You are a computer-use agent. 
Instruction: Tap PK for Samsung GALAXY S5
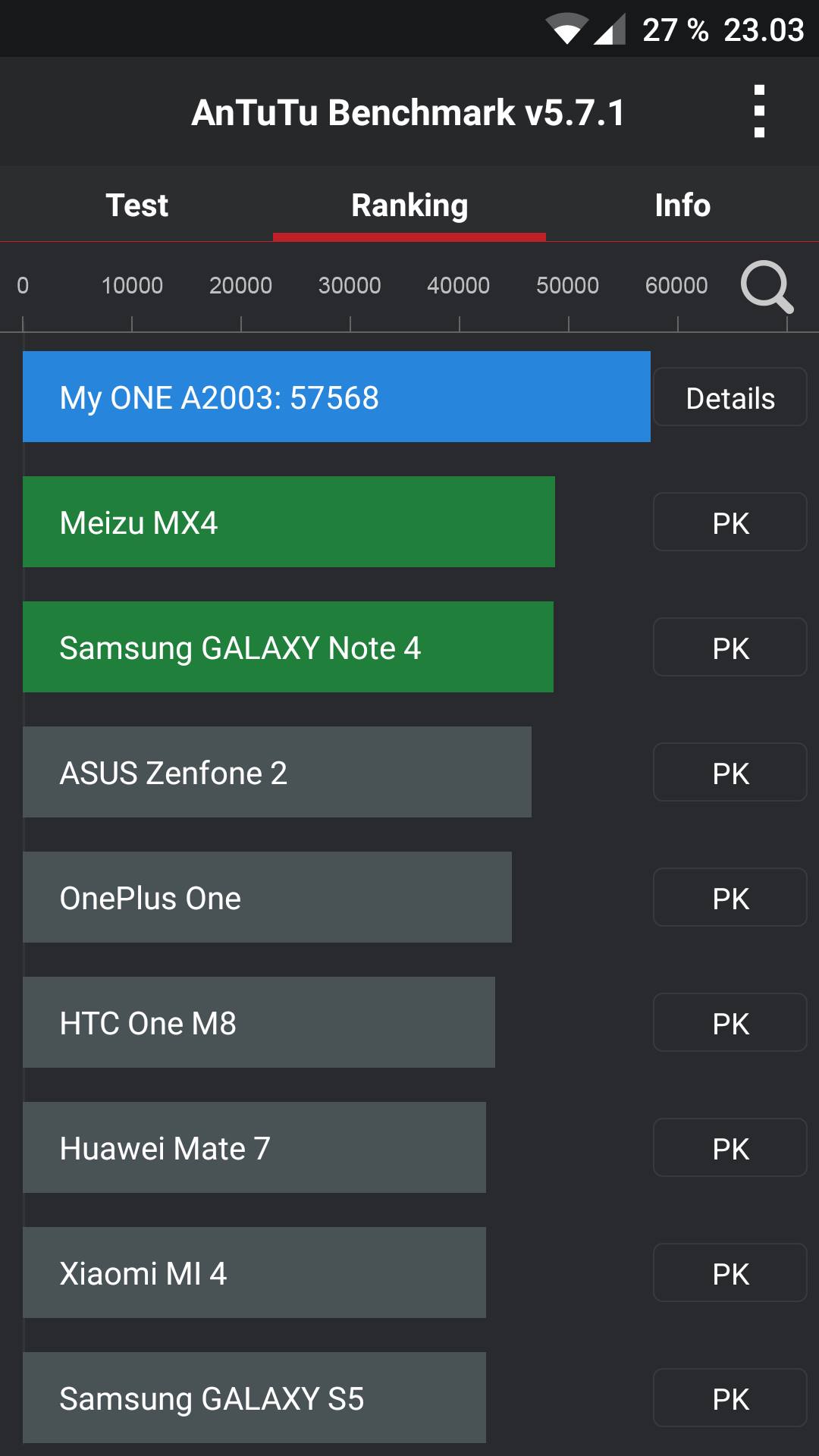coord(730,1398)
